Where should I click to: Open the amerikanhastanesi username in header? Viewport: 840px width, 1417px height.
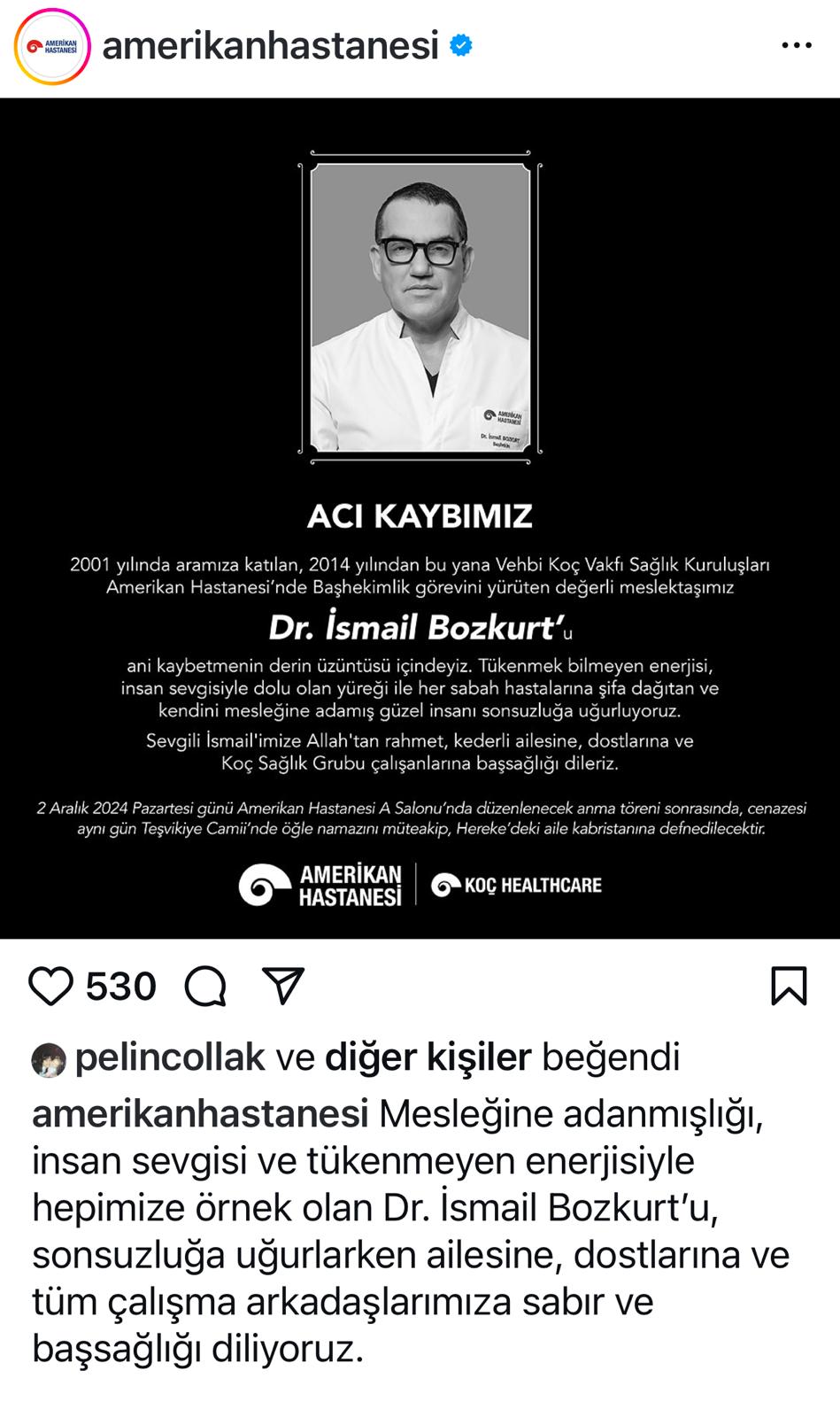coord(270,45)
